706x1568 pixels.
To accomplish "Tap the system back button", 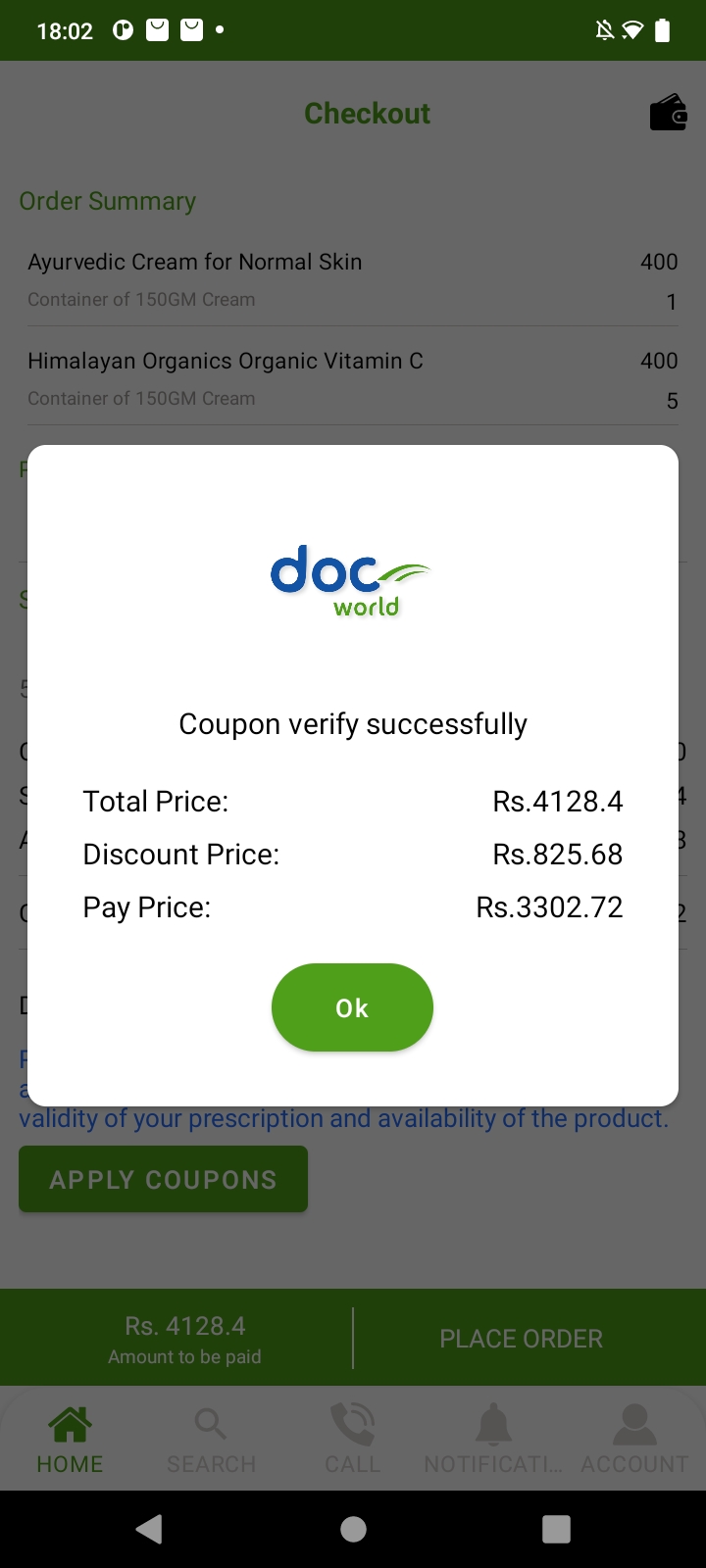I will 149,1529.
